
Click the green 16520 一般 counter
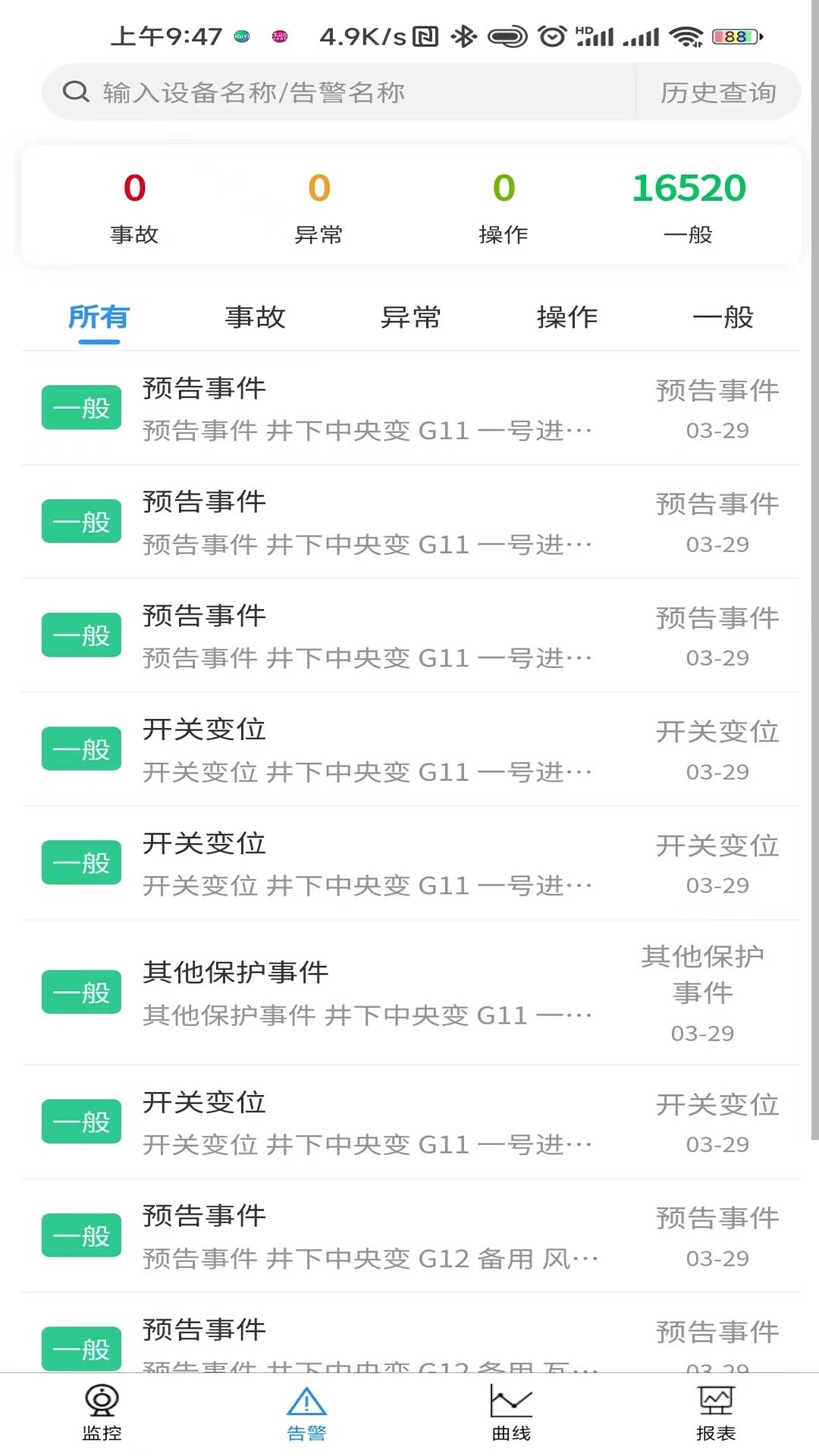689,205
